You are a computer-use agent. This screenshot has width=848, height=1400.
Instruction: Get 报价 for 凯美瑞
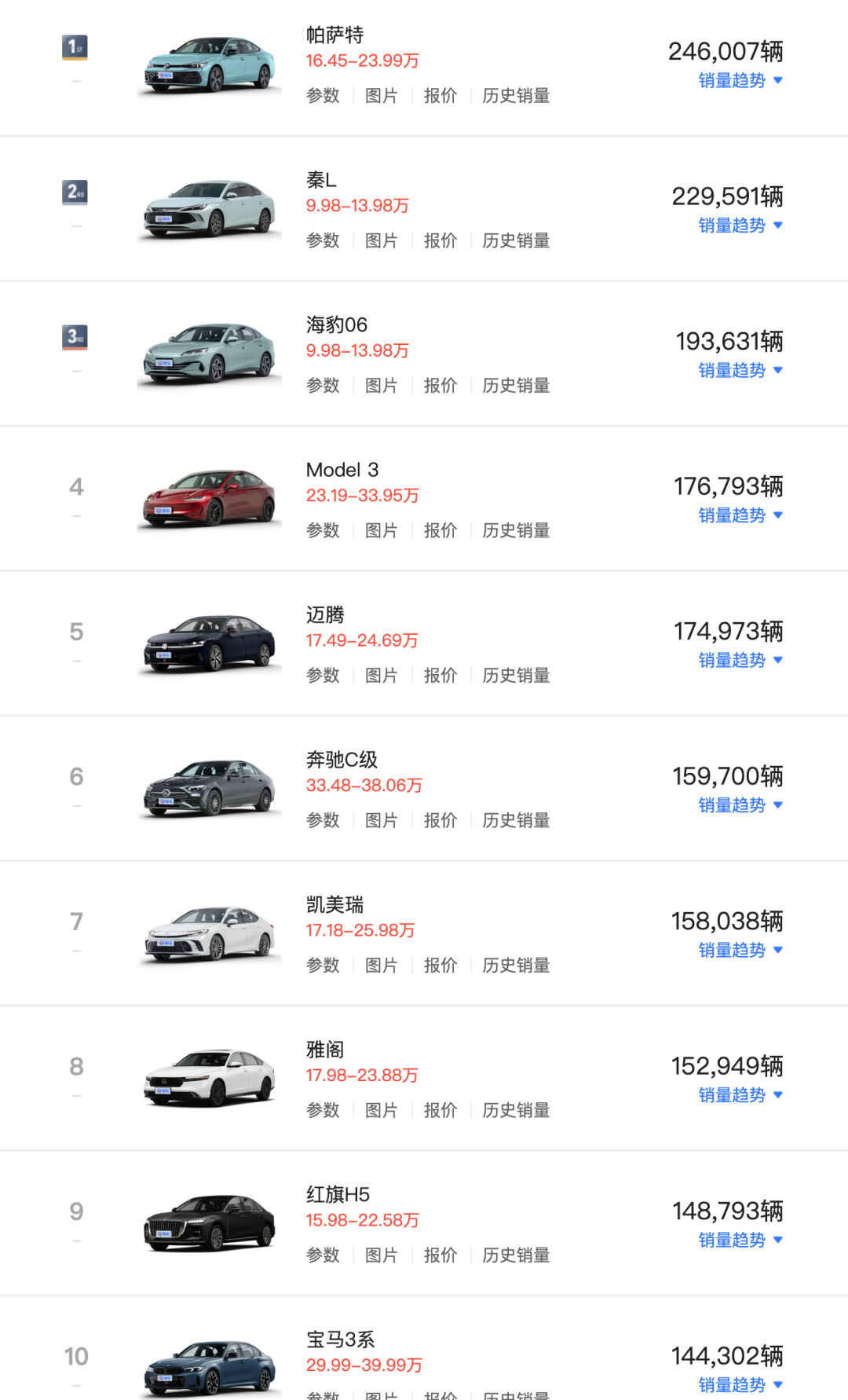click(440, 966)
